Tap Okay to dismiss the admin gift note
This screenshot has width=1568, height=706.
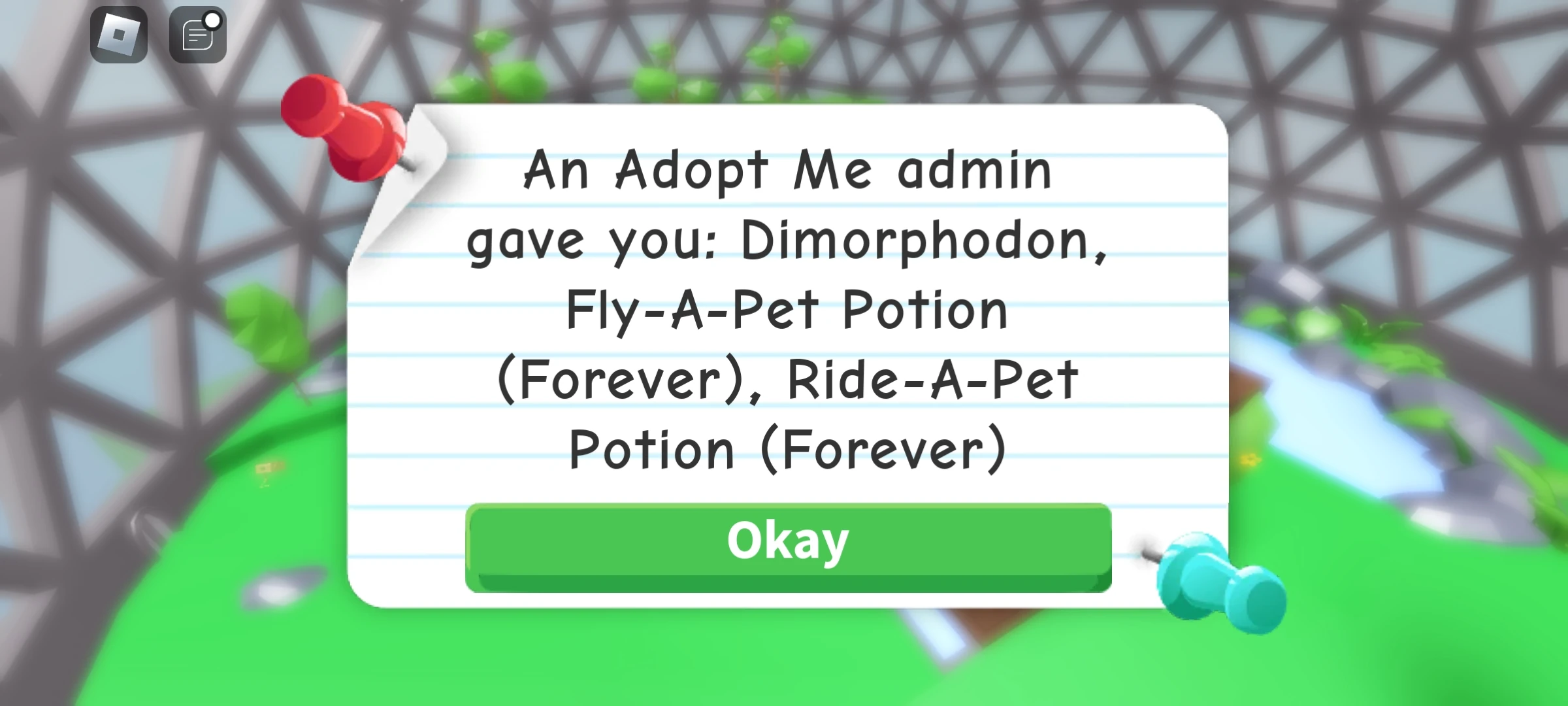click(x=788, y=545)
